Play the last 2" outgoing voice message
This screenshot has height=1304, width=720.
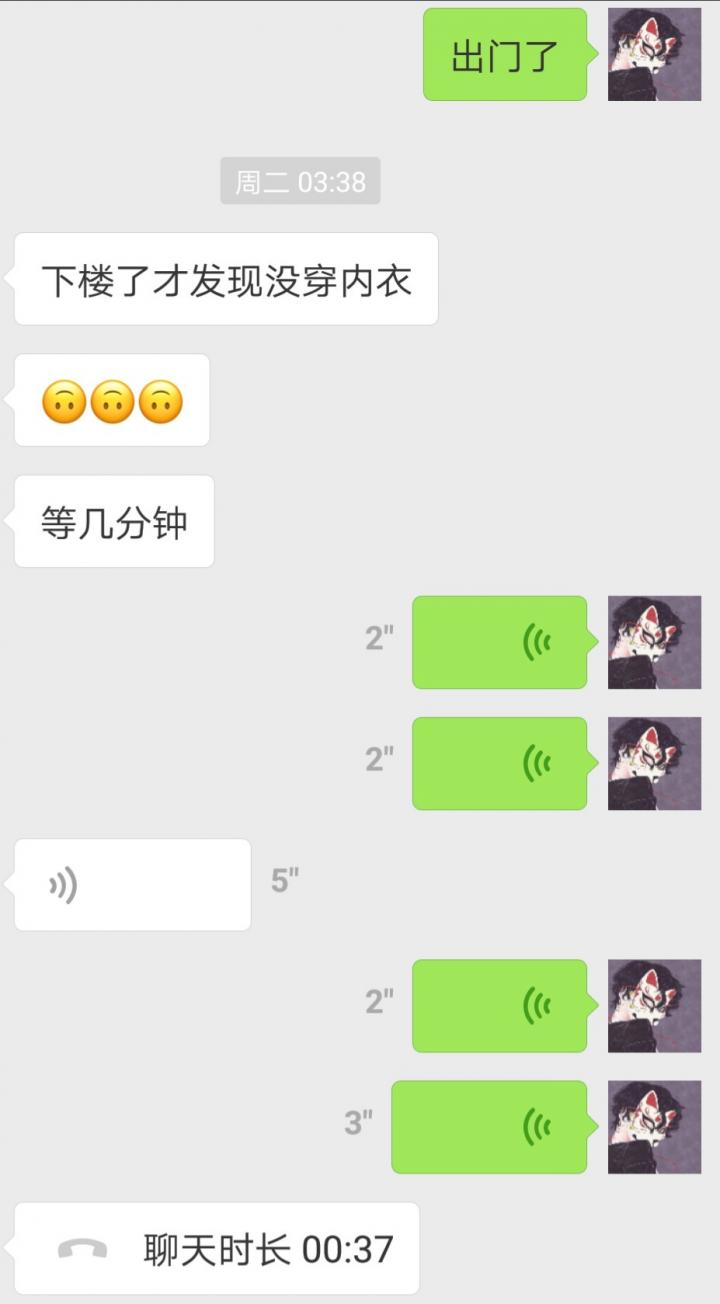pos(498,1005)
